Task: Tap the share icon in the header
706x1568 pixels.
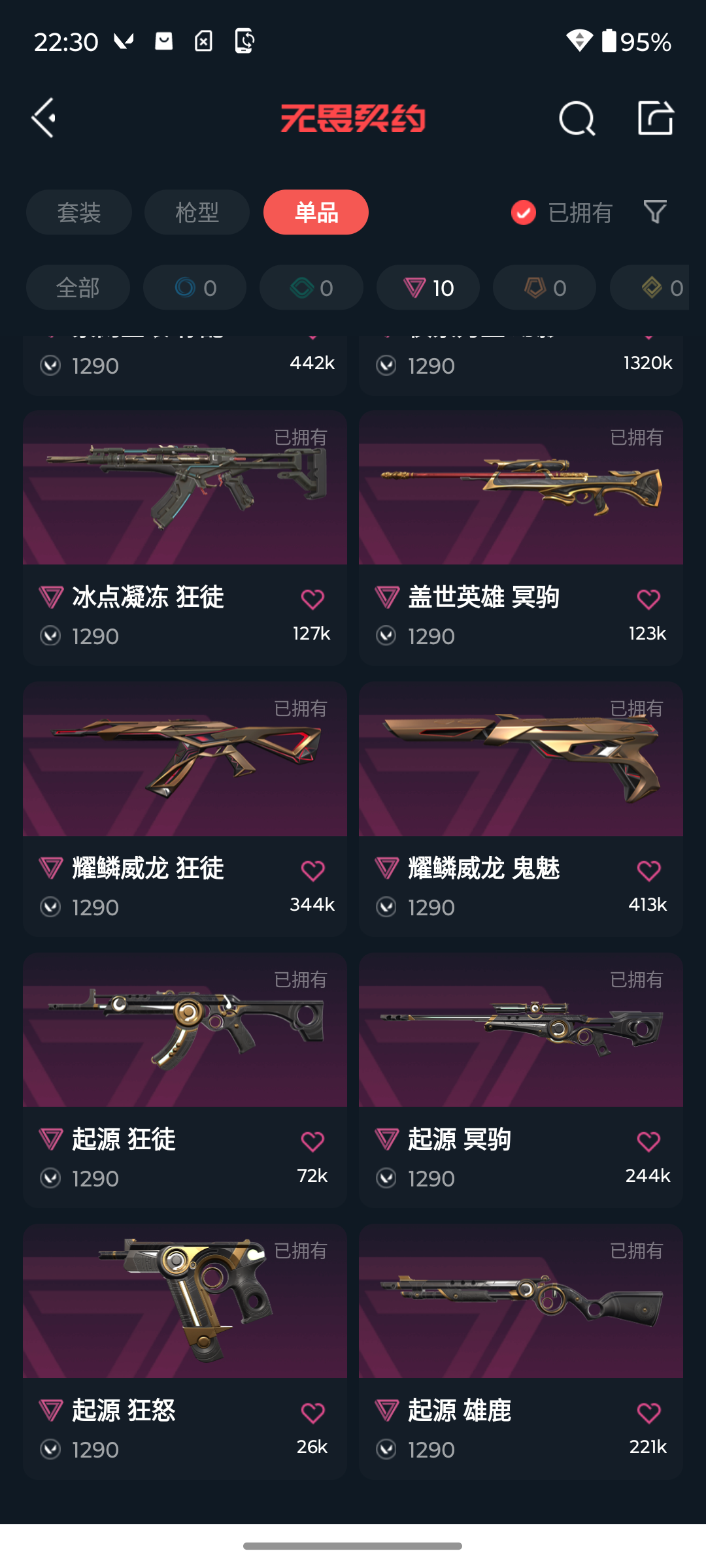Action: tap(656, 118)
